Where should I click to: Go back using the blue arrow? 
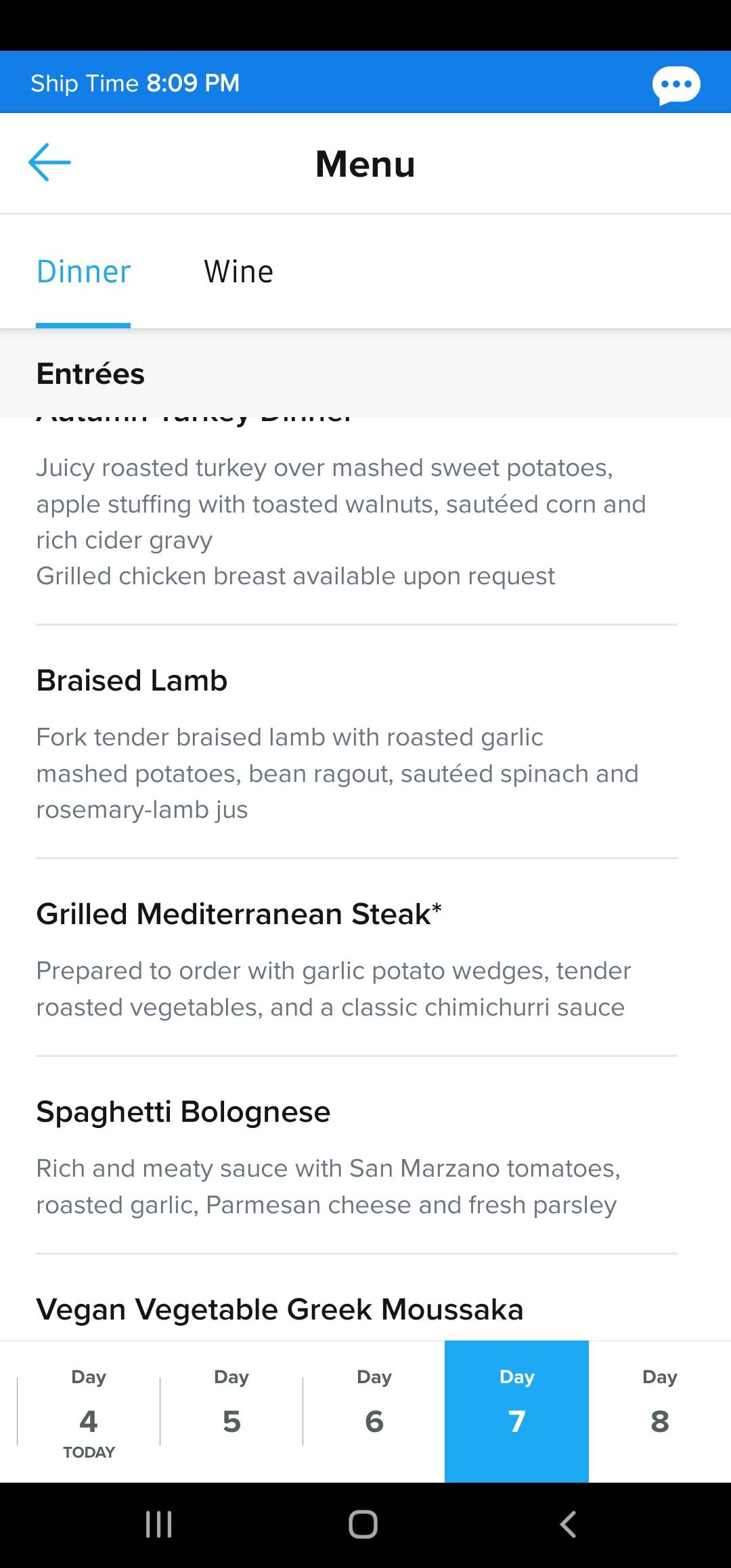click(49, 162)
